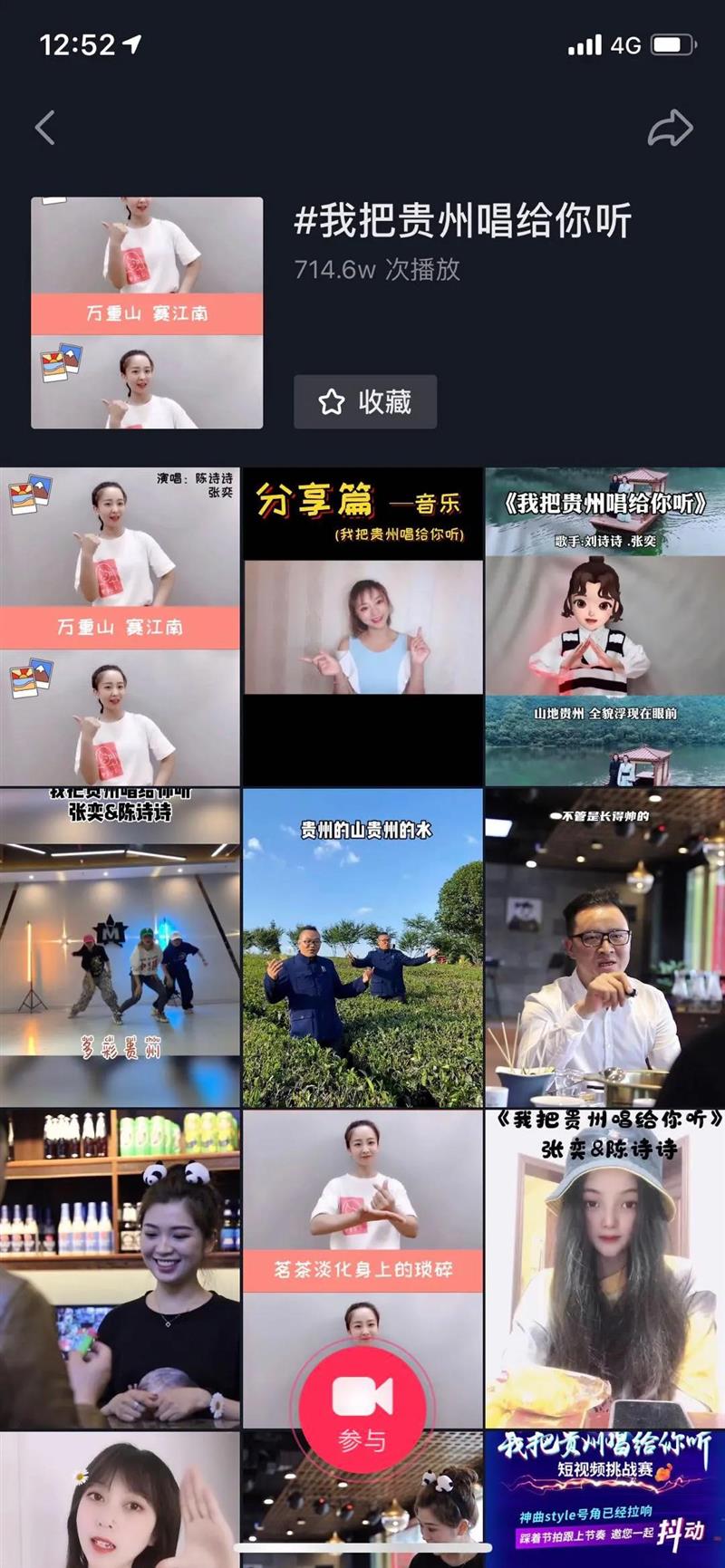Go back using the top-left arrow

pos(45,128)
